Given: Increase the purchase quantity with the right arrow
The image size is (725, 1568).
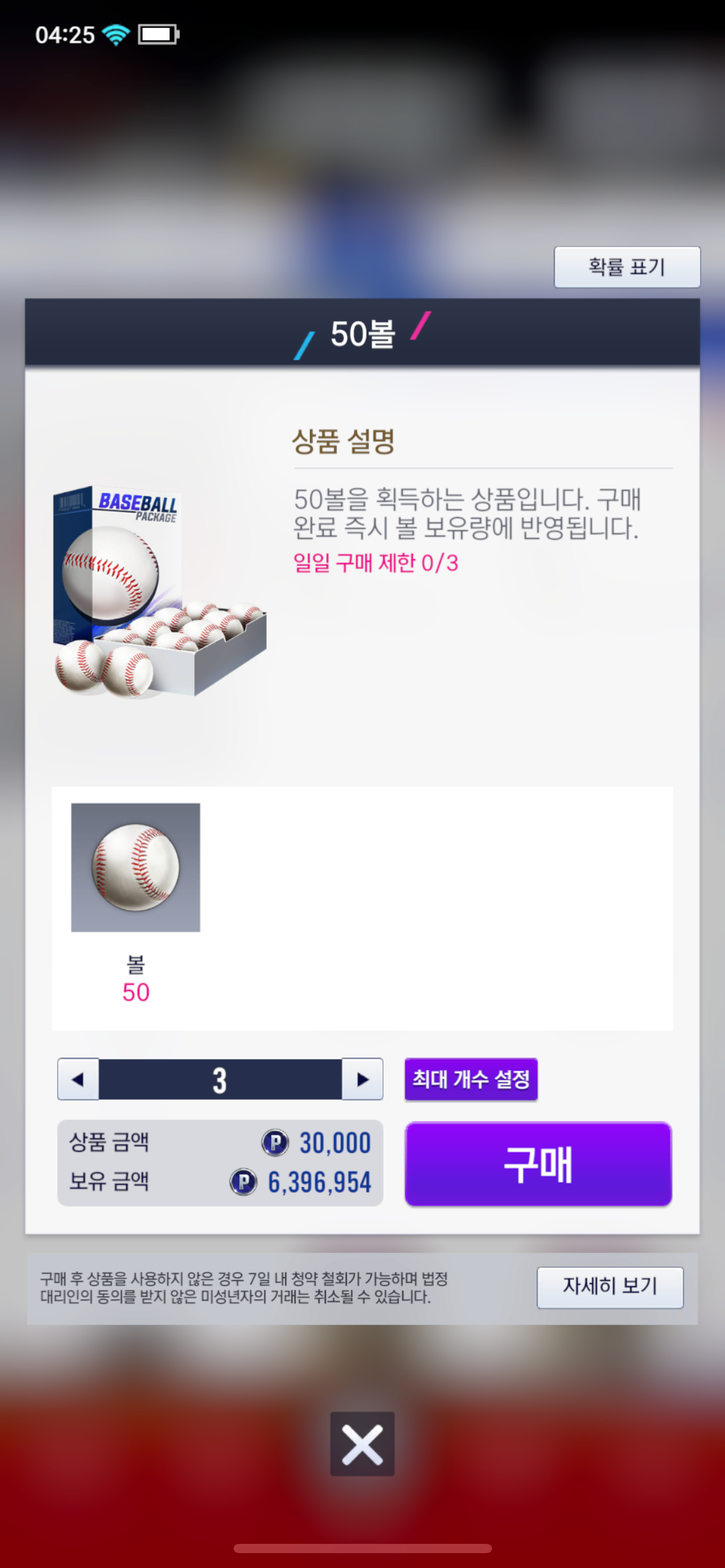Looking at the screenshot, I should (362, 1079).
